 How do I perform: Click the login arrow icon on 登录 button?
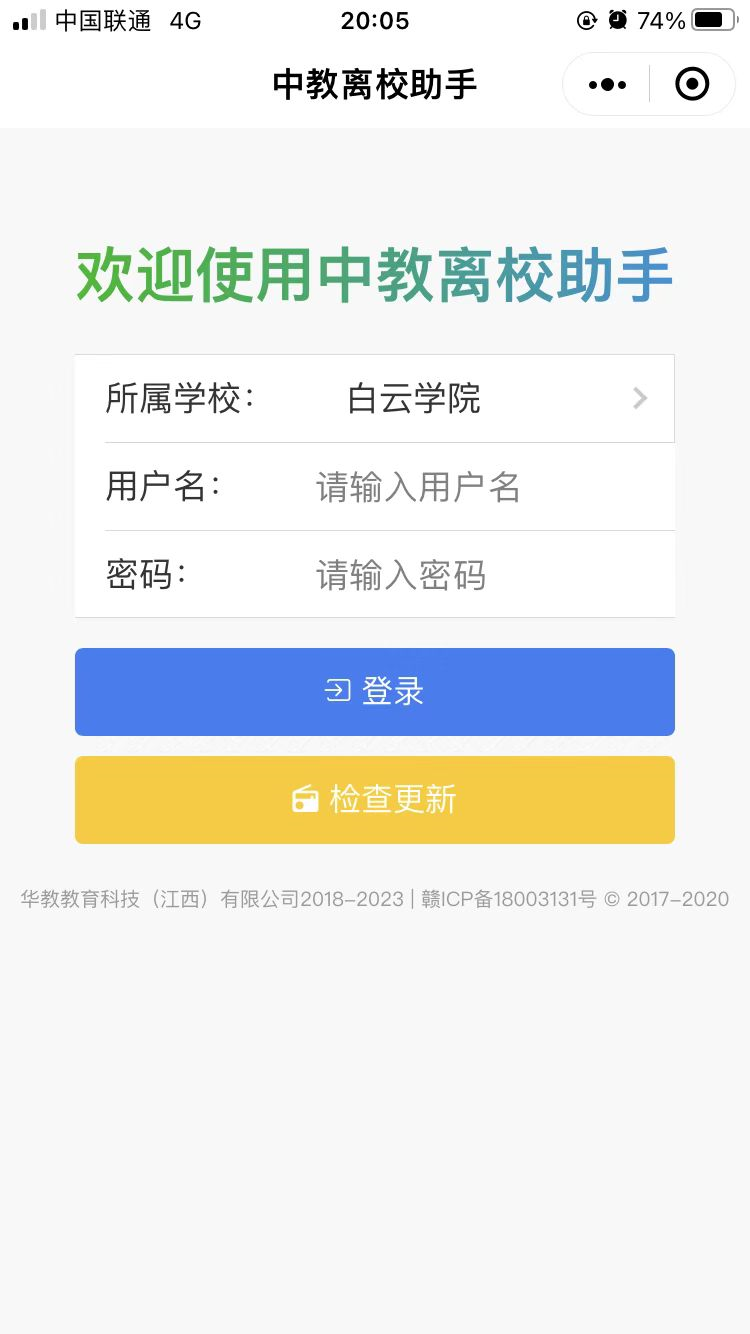340,690
